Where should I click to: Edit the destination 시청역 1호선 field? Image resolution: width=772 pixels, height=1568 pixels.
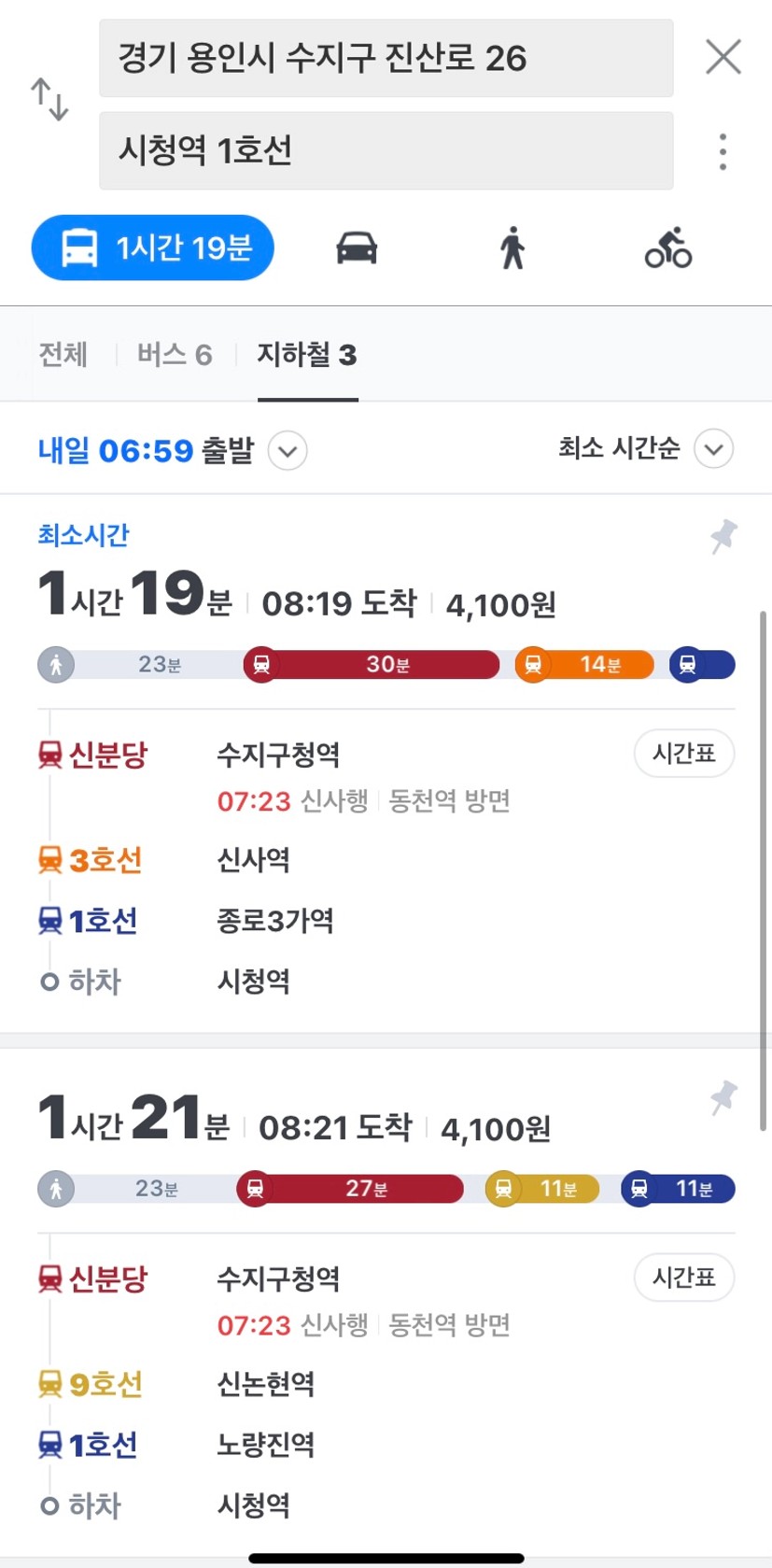[386, 150]
